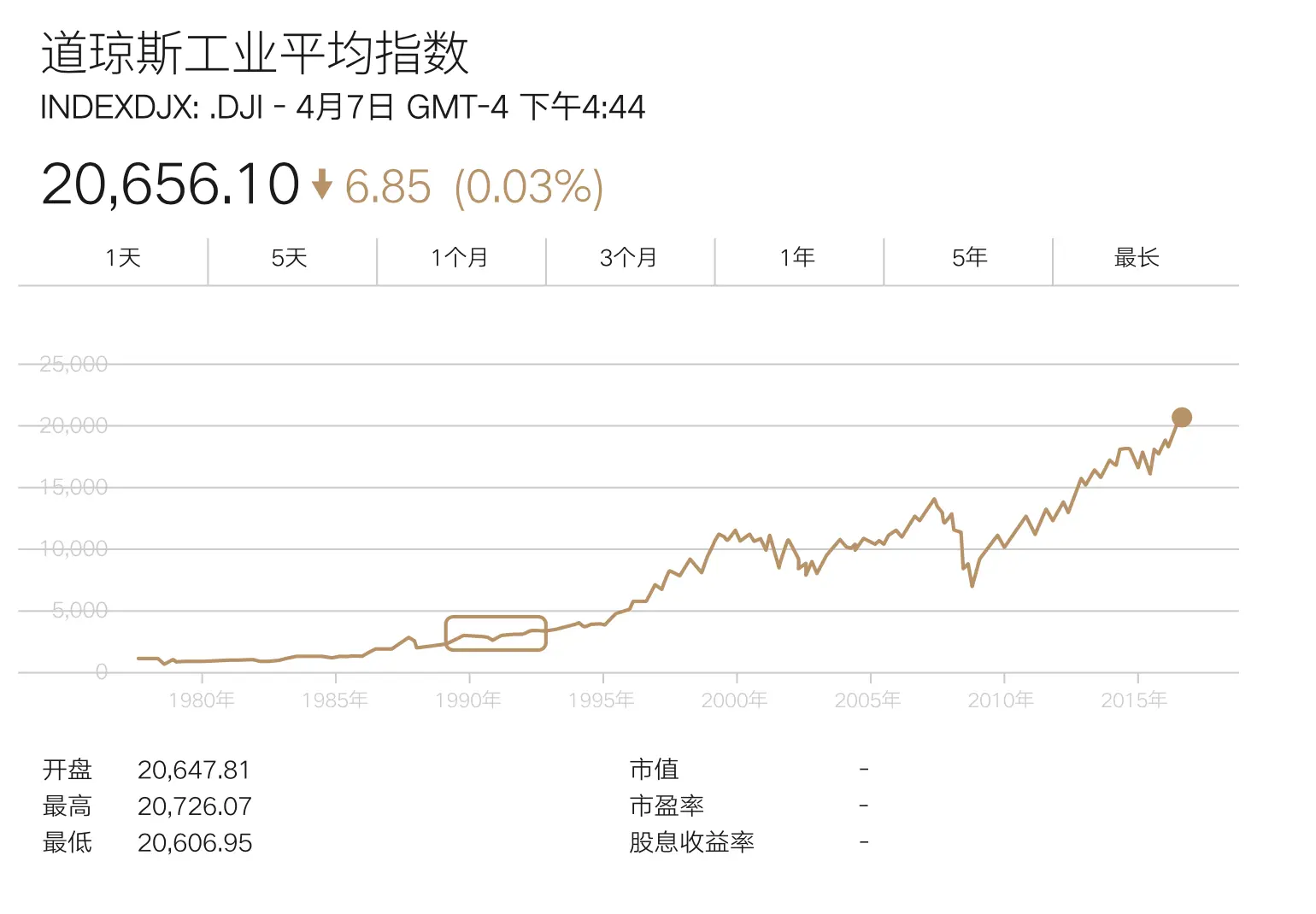Image resolution: width=1316 pixels, height=914 pixels.
Task: Select the 5天 chart range
Action: (290, 258)
